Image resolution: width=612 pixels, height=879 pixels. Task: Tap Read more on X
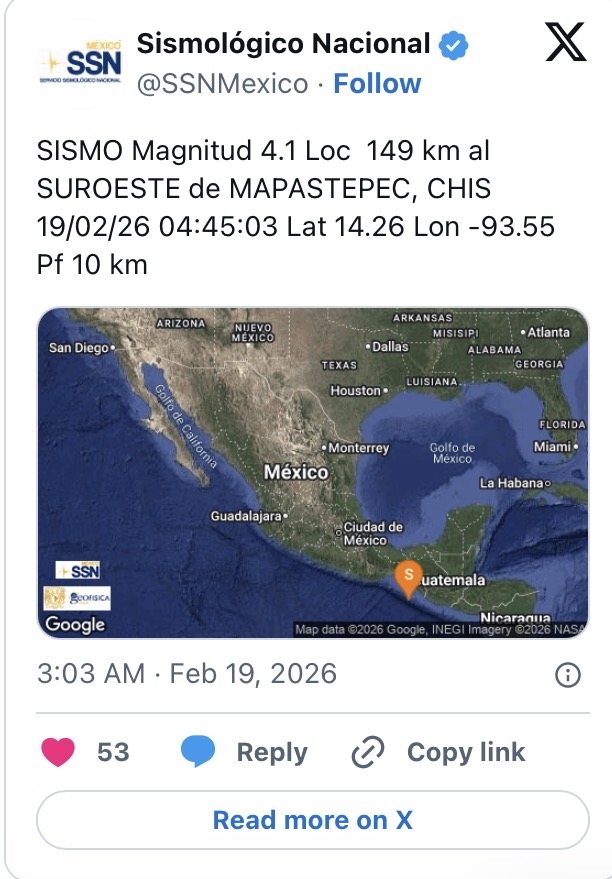(x=312, y=820)
